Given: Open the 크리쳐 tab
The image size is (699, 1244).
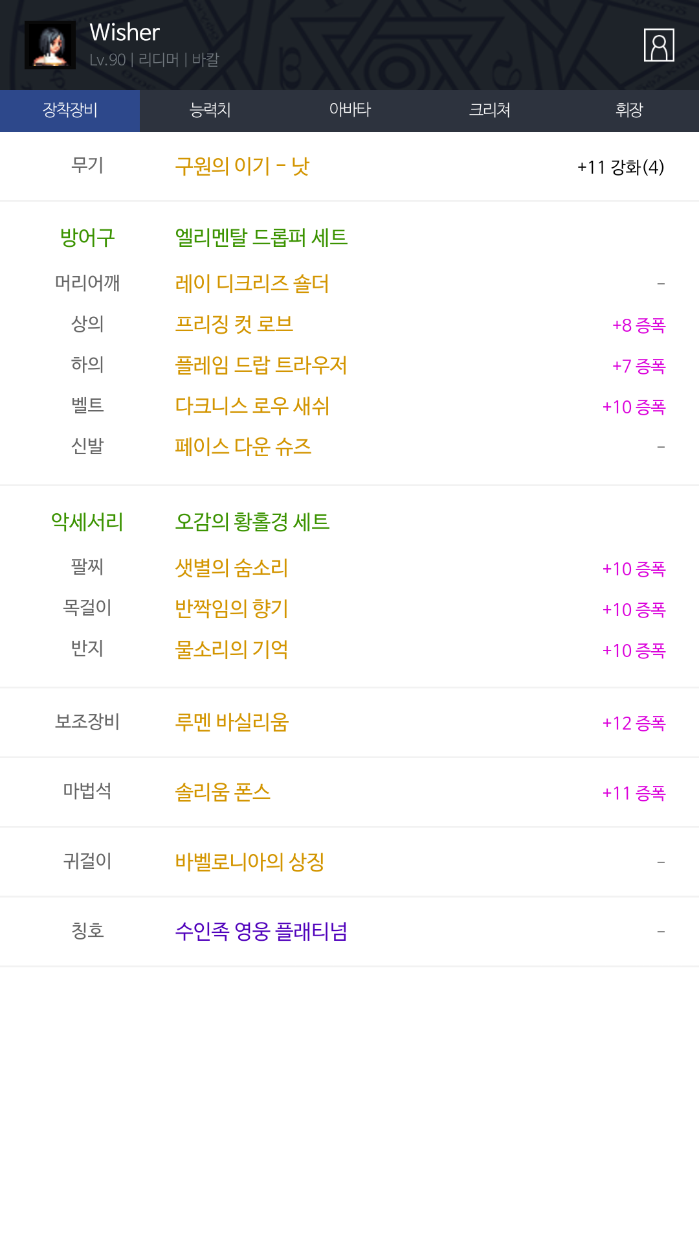Looking at the screenshot, I should coord(490,111).
